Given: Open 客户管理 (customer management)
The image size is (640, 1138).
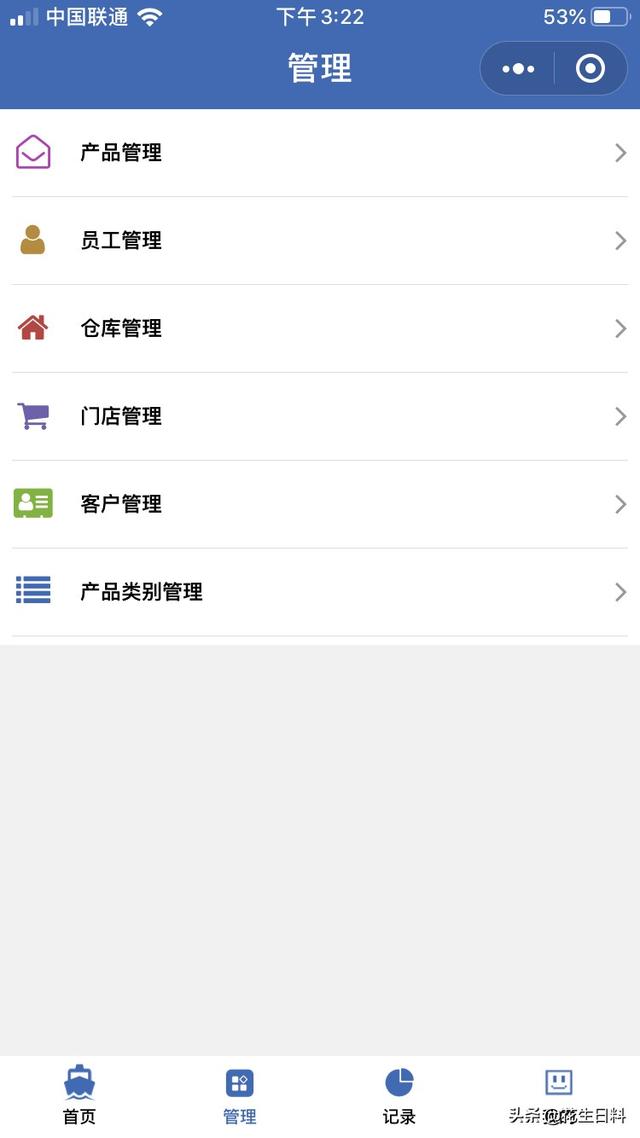Looking at the screenshot, I should click(320, 504).
